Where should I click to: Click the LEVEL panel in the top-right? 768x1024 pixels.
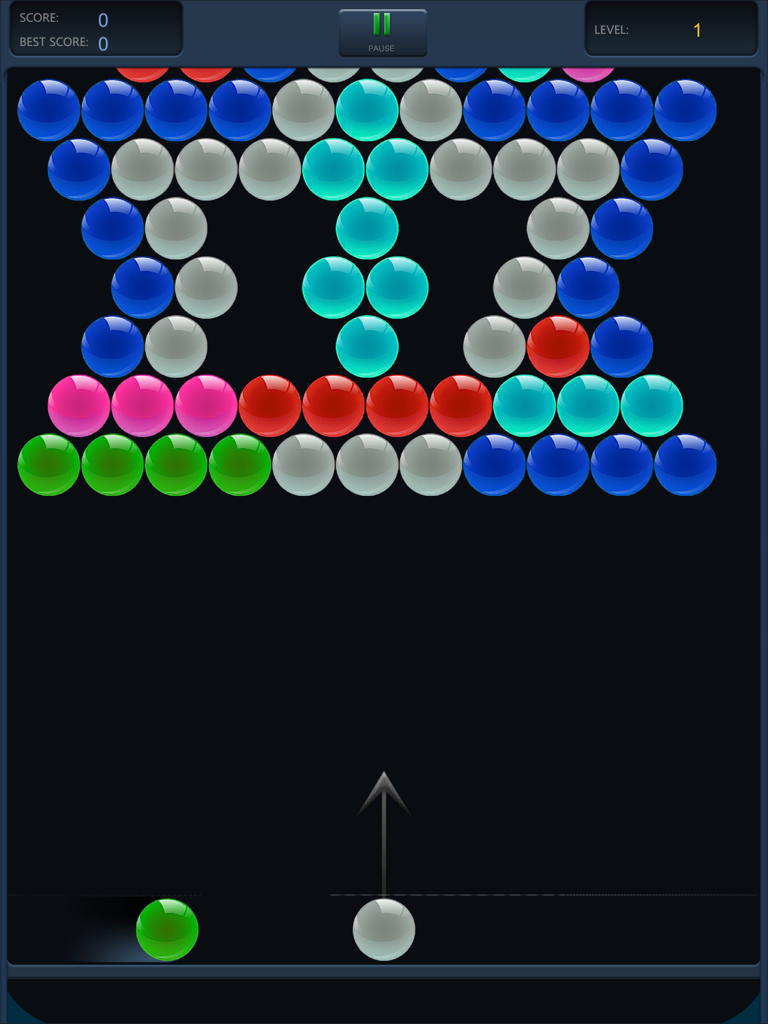[x=670, y=28]
